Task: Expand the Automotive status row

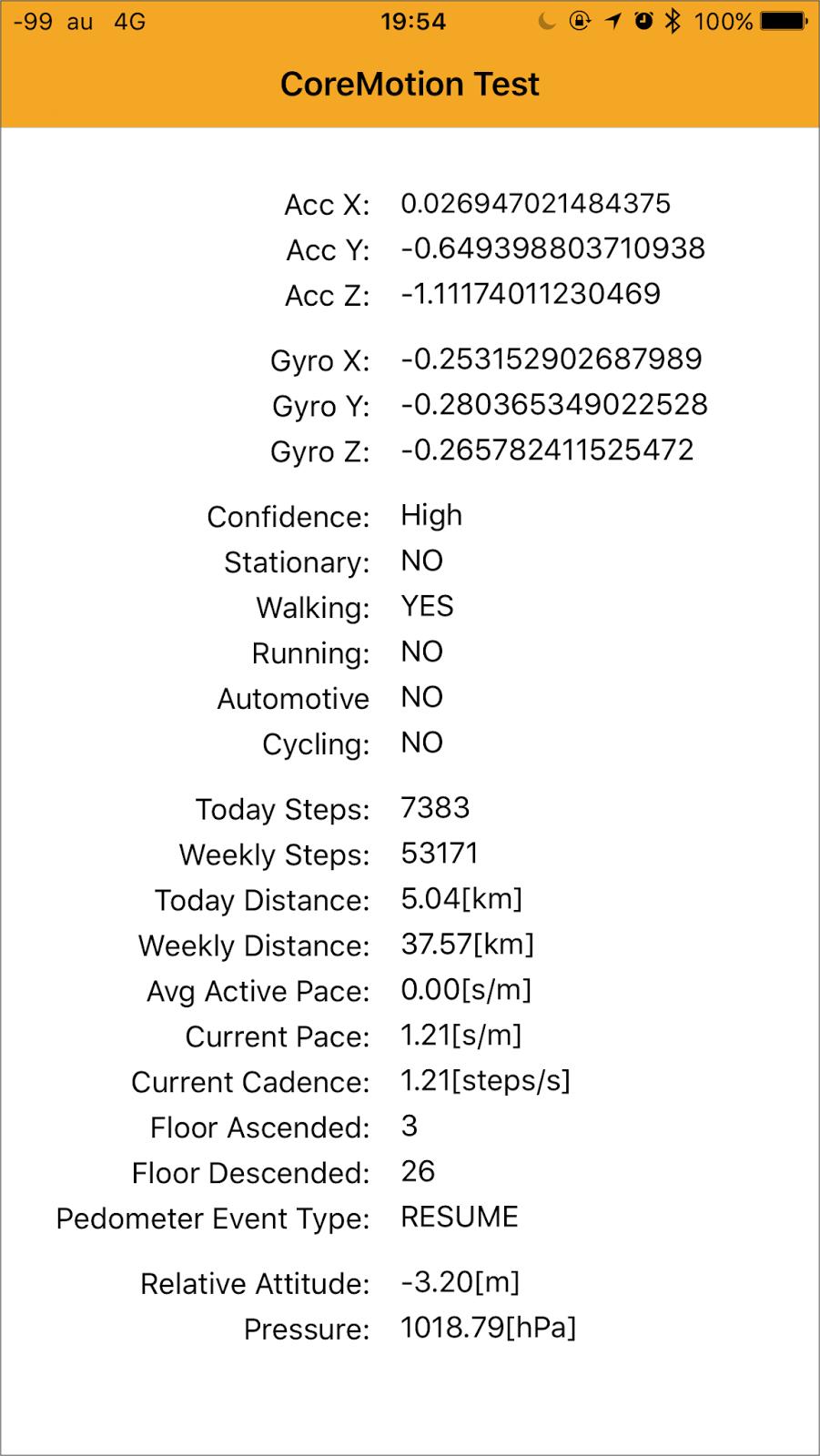Action: click(x=421, y=697)
